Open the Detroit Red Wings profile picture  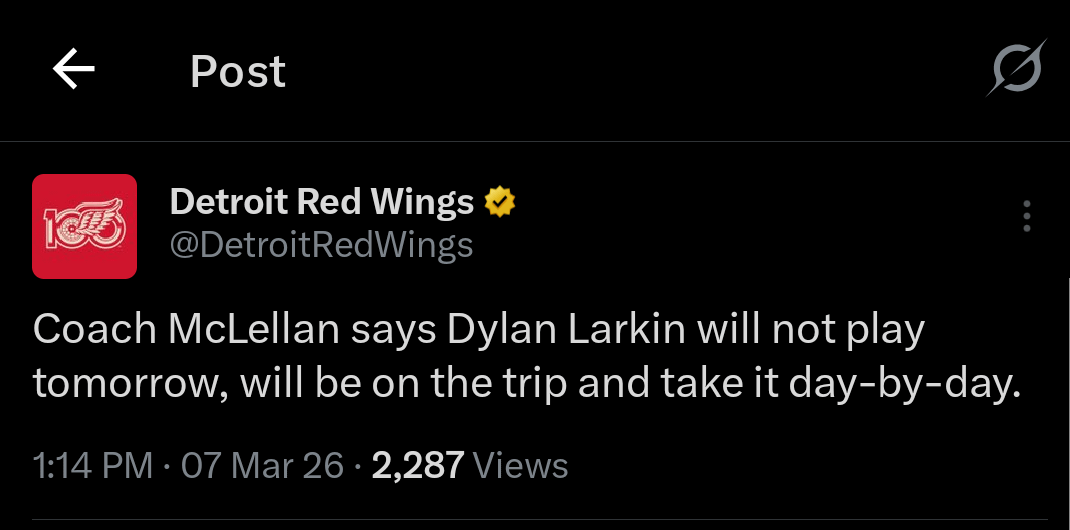click(85, 226)
